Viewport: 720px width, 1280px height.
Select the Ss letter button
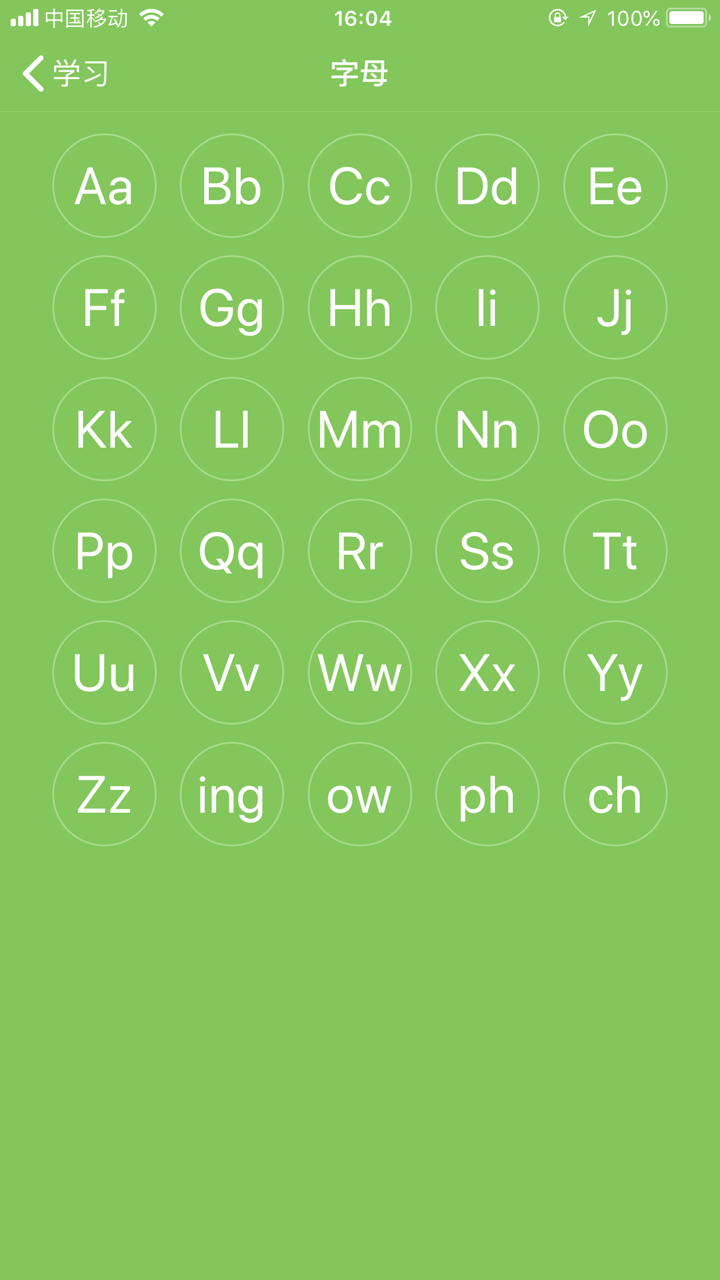487,551
